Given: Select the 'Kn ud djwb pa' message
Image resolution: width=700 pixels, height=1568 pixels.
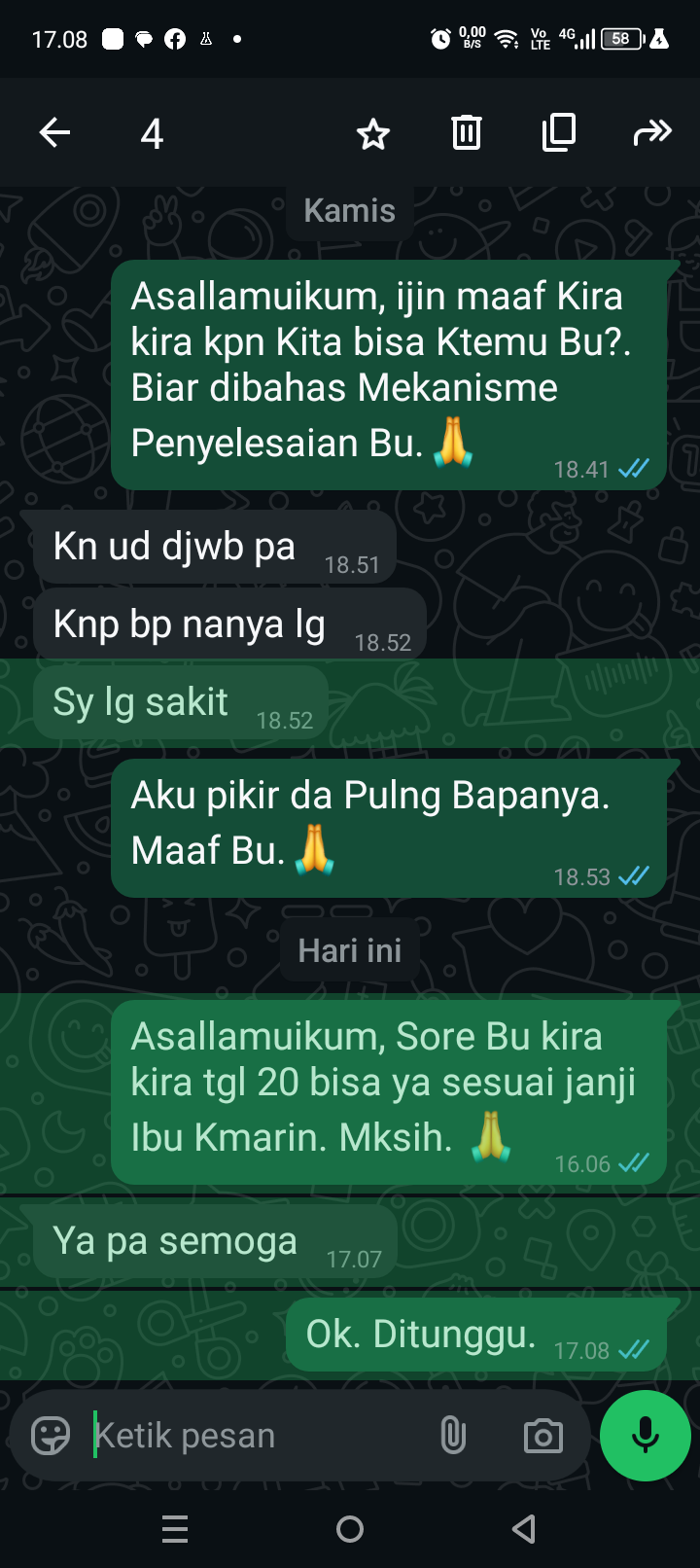Looking at the screenshot, I should click(209, 548).
